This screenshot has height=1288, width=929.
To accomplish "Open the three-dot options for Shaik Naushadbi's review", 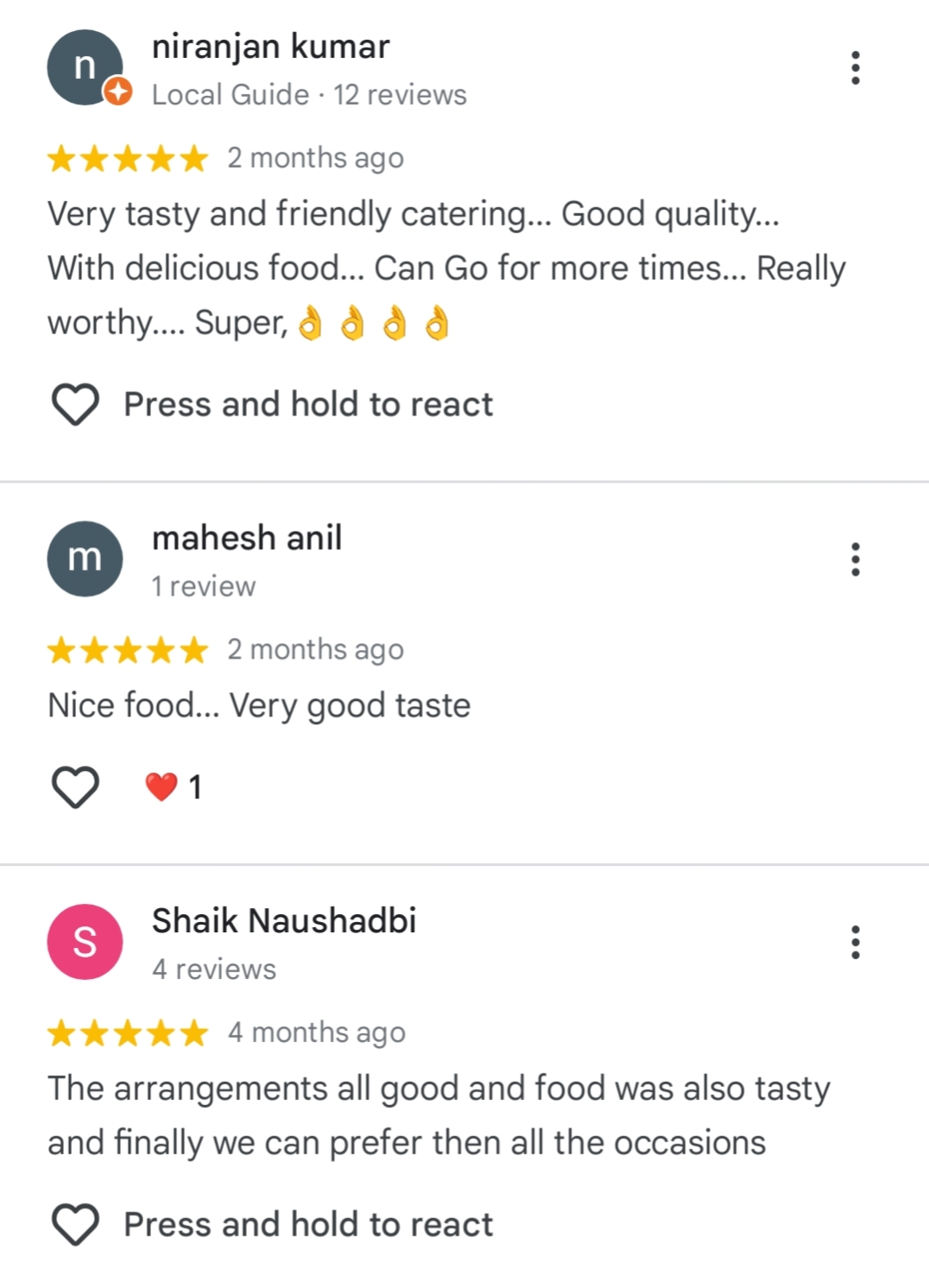I will [856, 944].
